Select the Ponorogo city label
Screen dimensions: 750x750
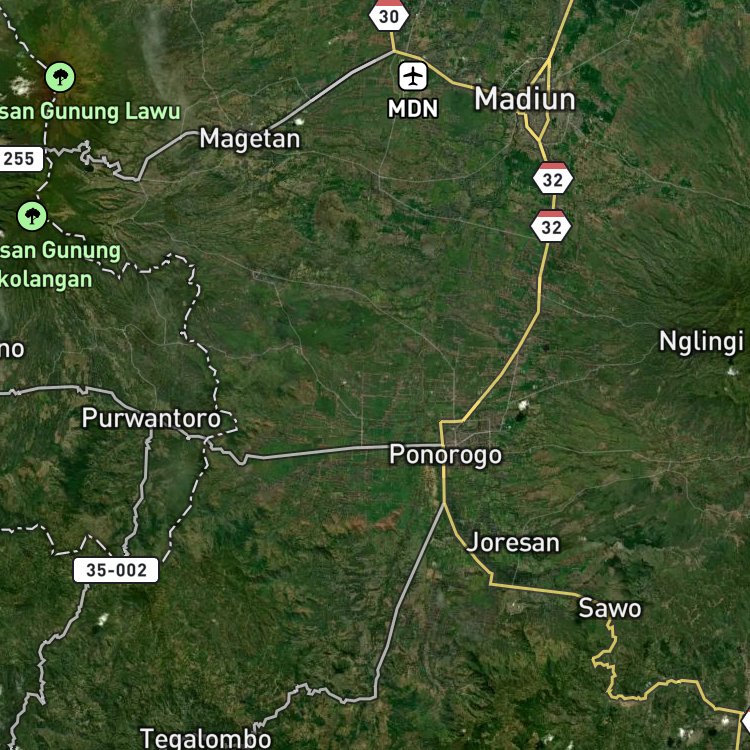445,454
